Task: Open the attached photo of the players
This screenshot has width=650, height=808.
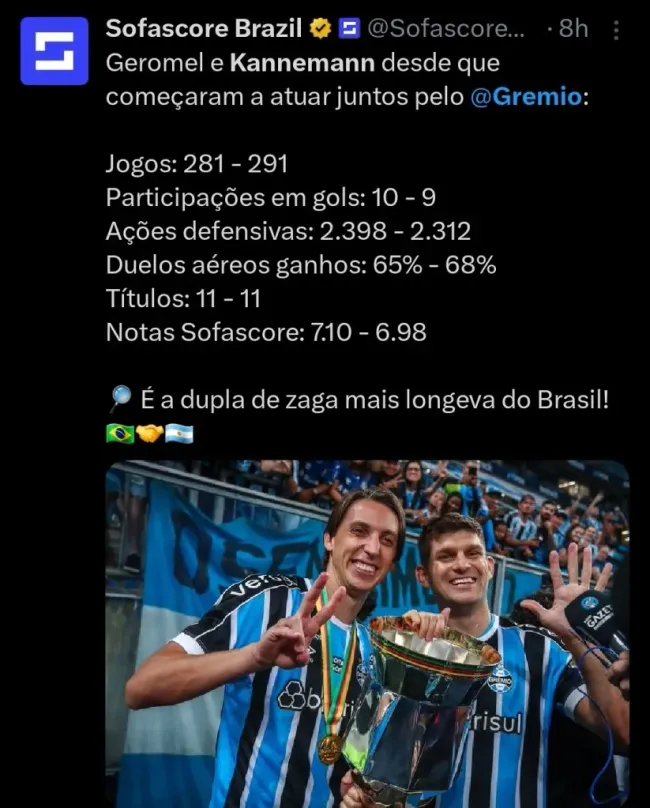Action: pos(368,634)
